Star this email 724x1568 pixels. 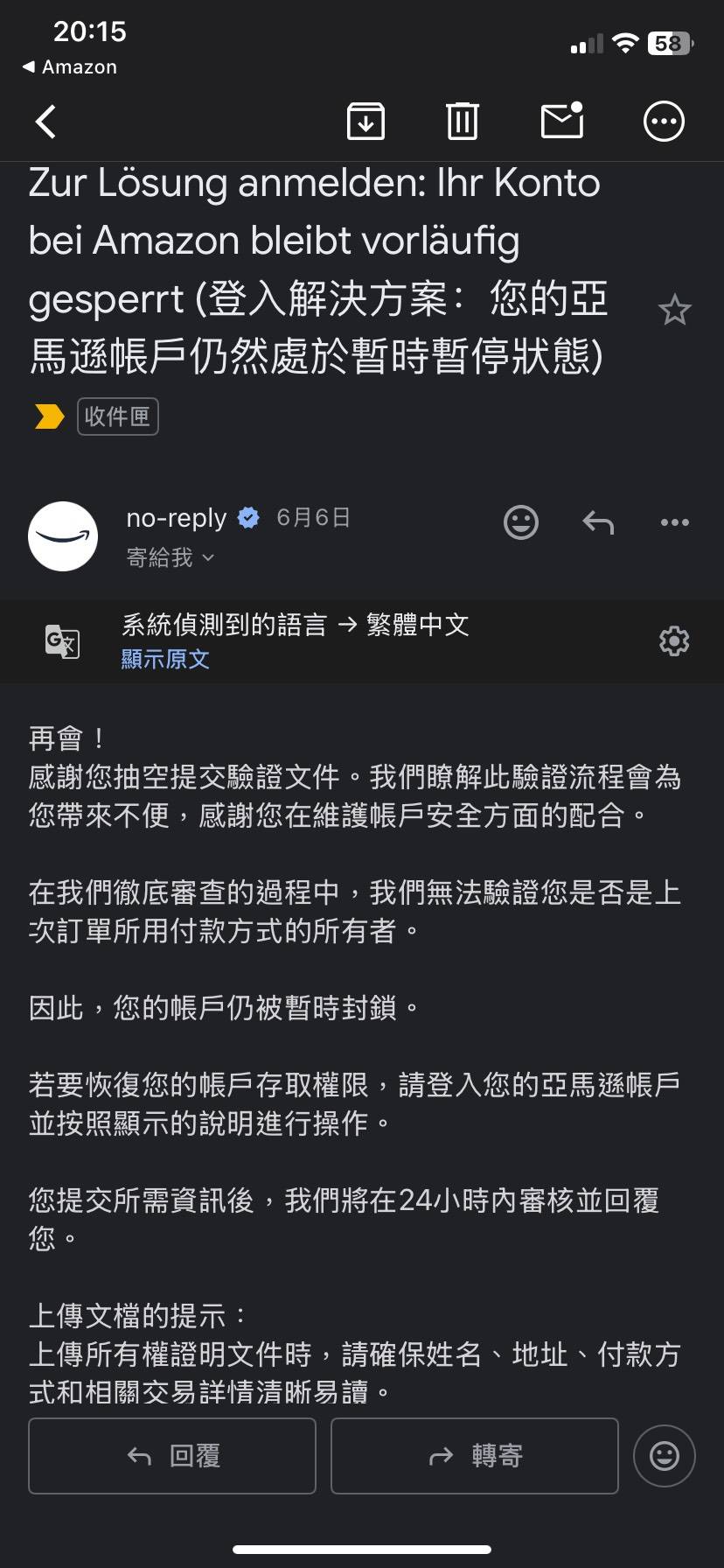674,311
